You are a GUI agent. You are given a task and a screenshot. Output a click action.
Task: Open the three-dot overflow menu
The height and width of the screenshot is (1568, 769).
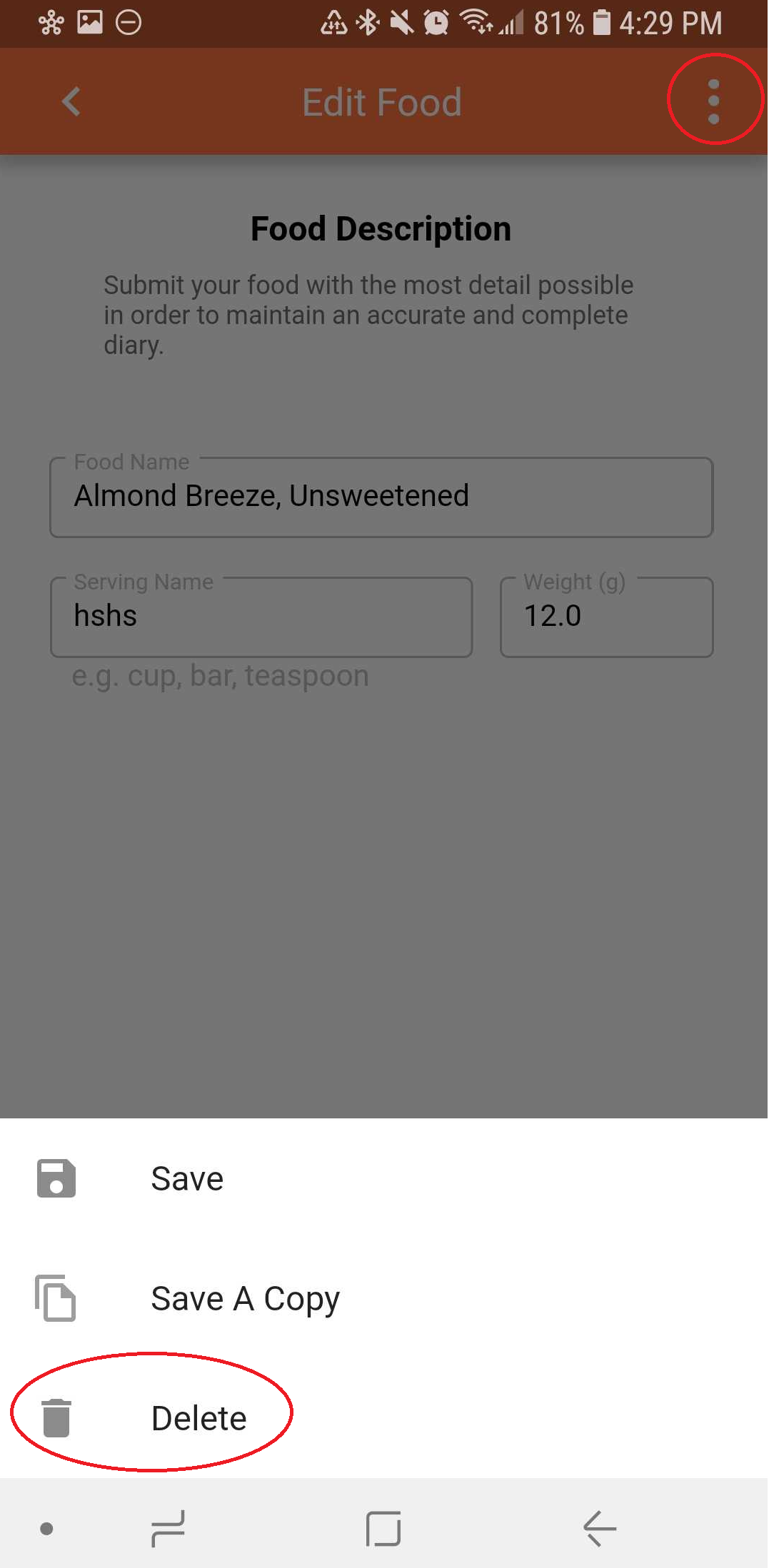tap(713, 101)
